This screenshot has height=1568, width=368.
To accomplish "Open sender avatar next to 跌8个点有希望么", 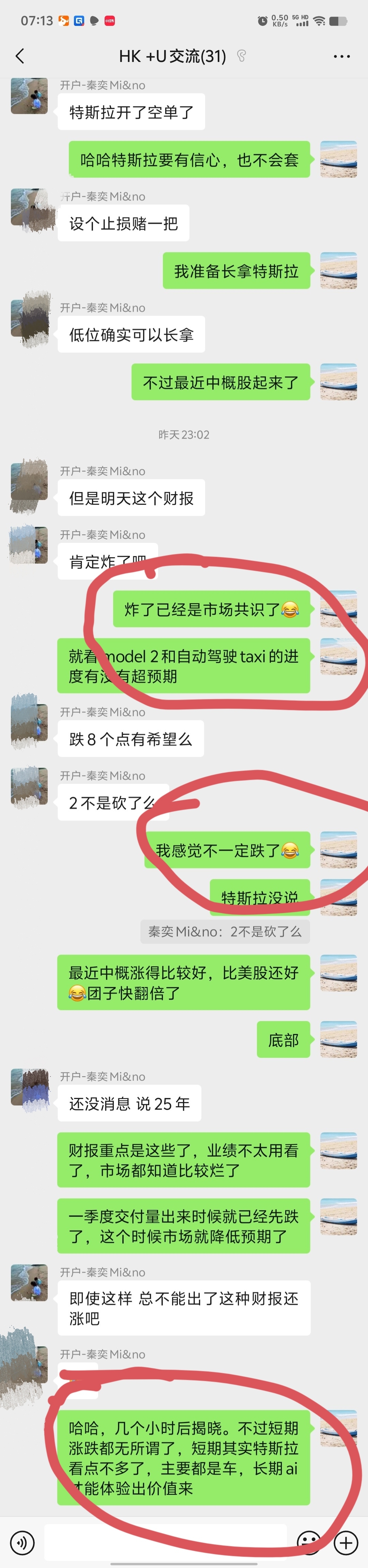I will point(29,723).
